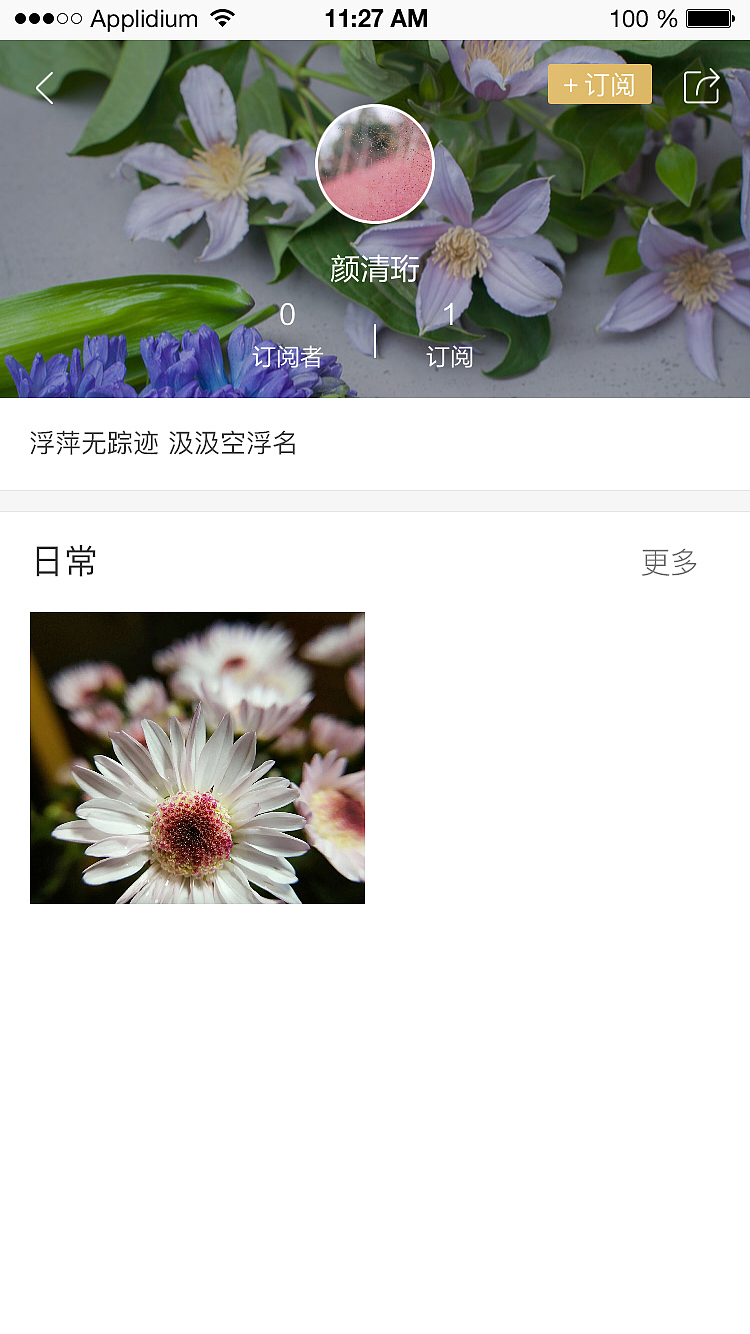Image resolution: width=750 pixels, height=1334 pixels.
Task: Select the circular profile avatar image
Action: [375, 163]
